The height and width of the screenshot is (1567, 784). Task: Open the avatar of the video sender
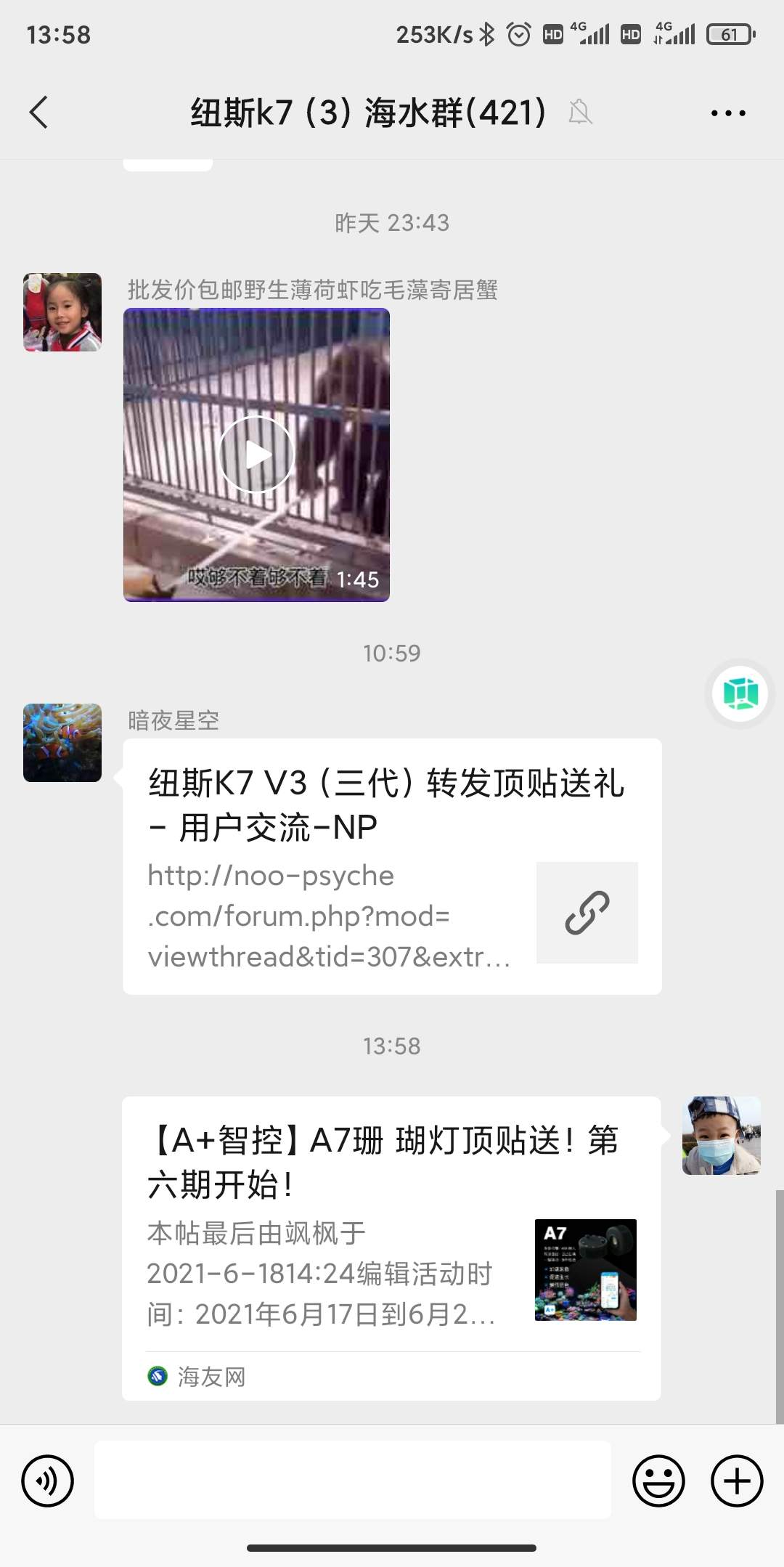[62, 312]
